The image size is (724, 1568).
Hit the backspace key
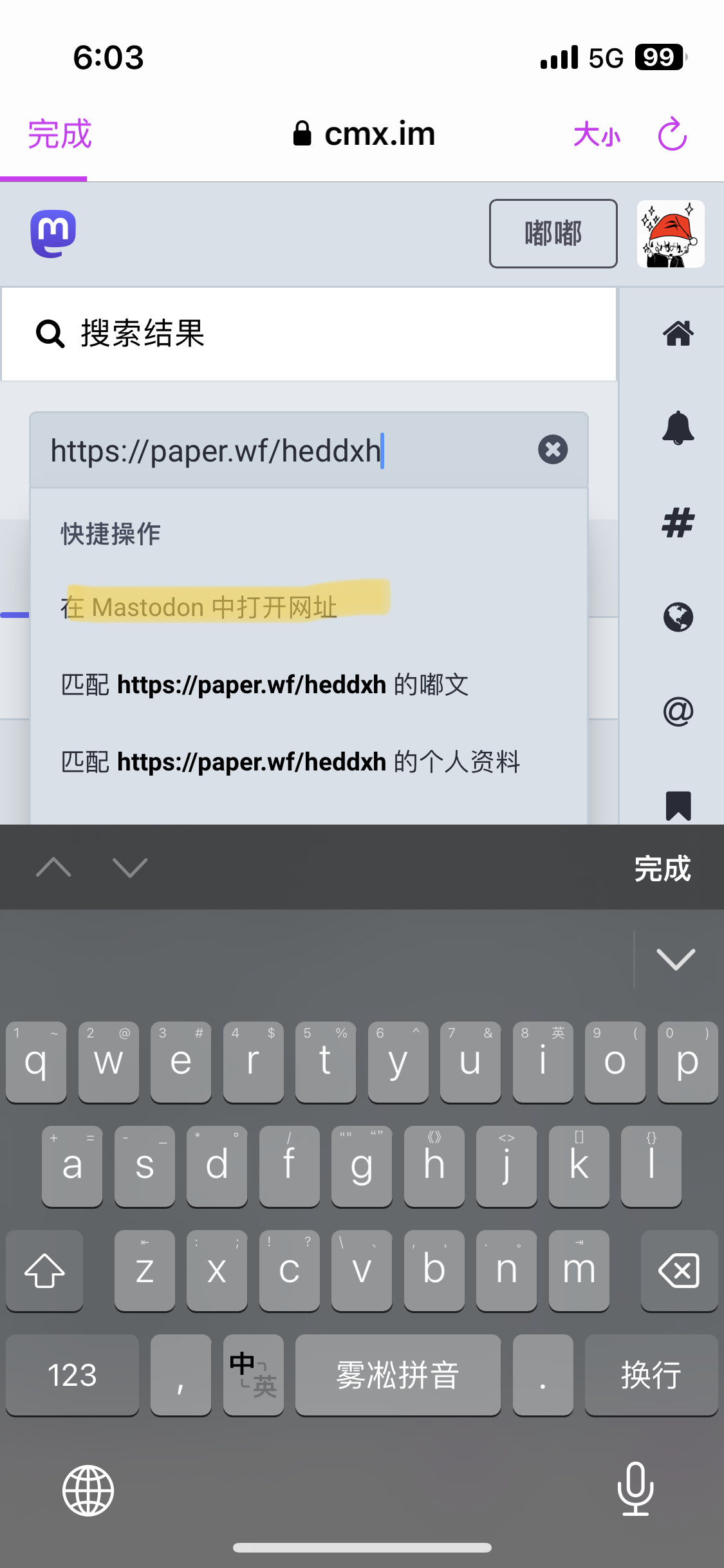pos(679,1271)
